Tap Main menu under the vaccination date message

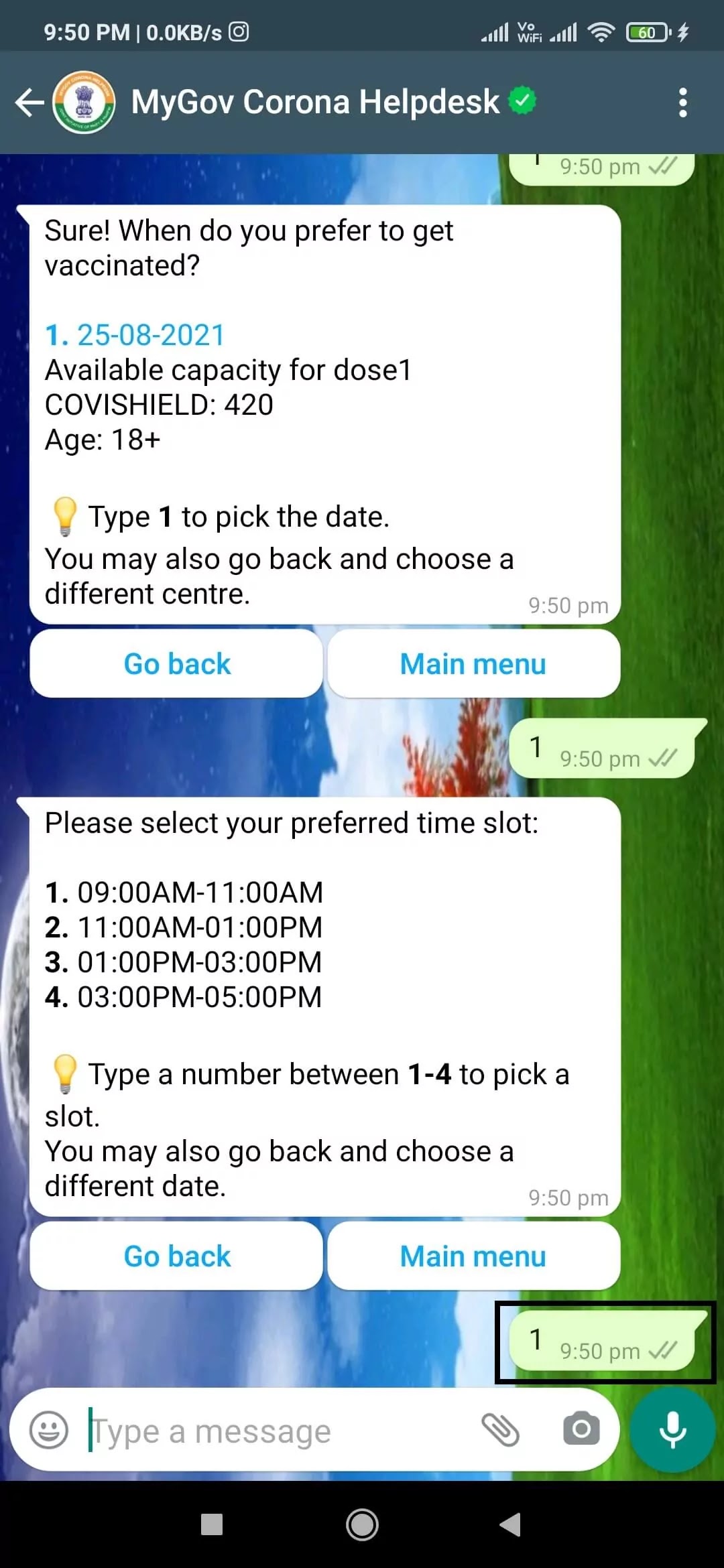coord(473,664)
